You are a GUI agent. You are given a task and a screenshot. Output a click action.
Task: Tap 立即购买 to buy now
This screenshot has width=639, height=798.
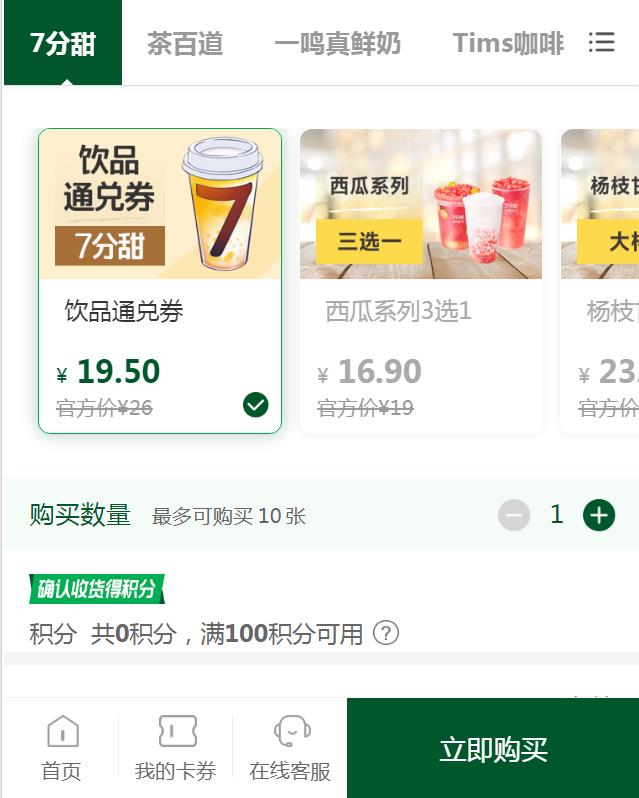[493, 749]
